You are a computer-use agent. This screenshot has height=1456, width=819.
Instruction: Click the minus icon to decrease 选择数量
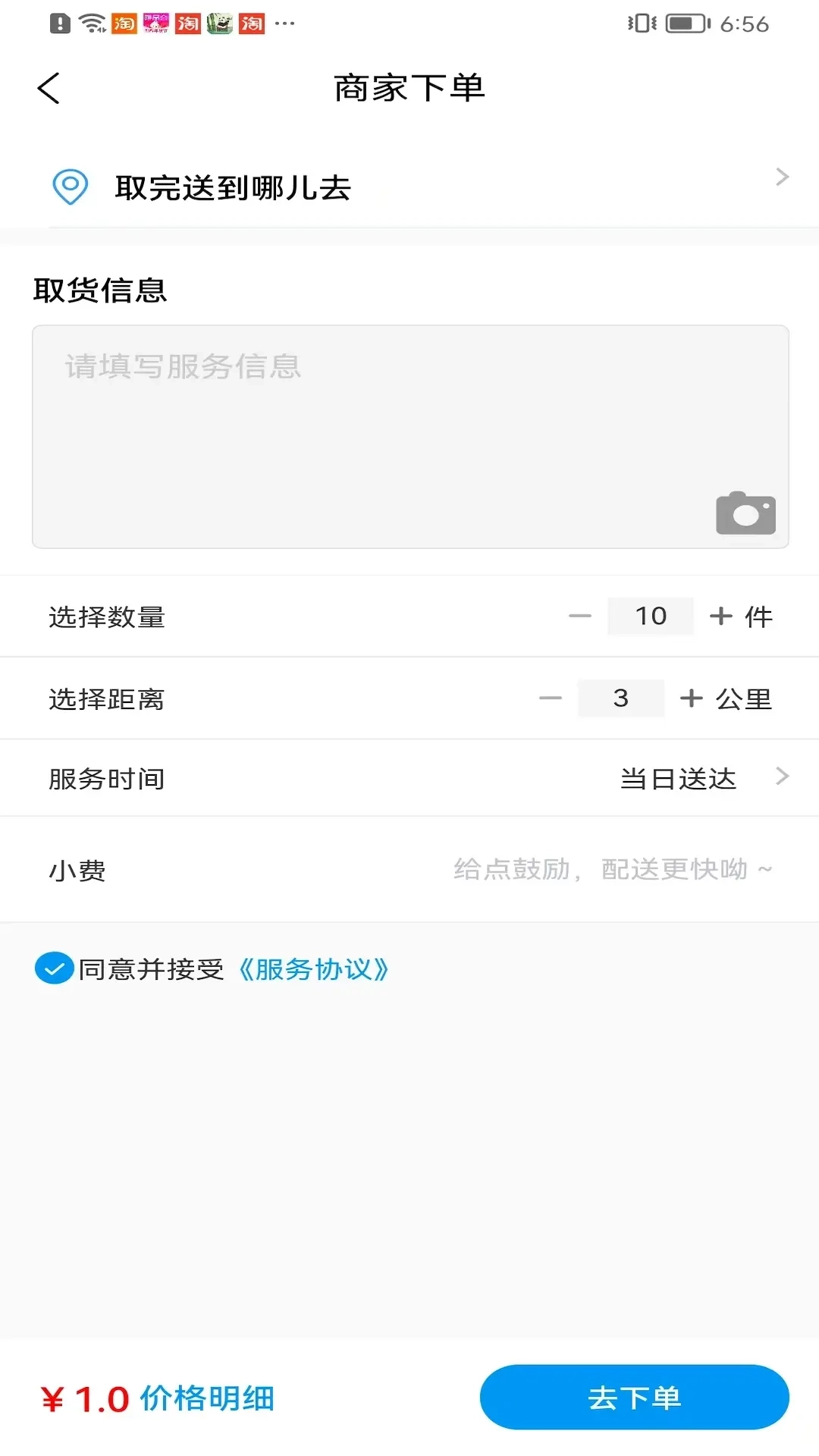pos(579,617)
